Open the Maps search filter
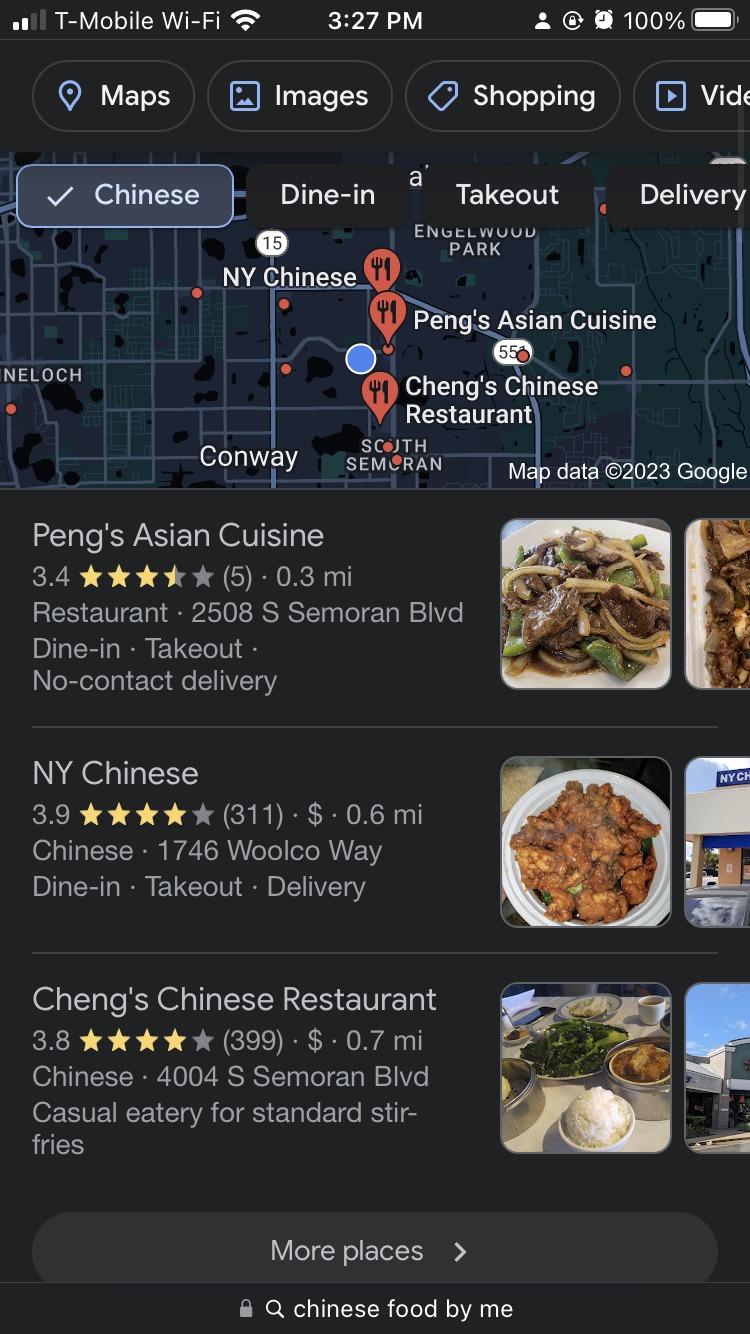 click(x=113, y=96)
